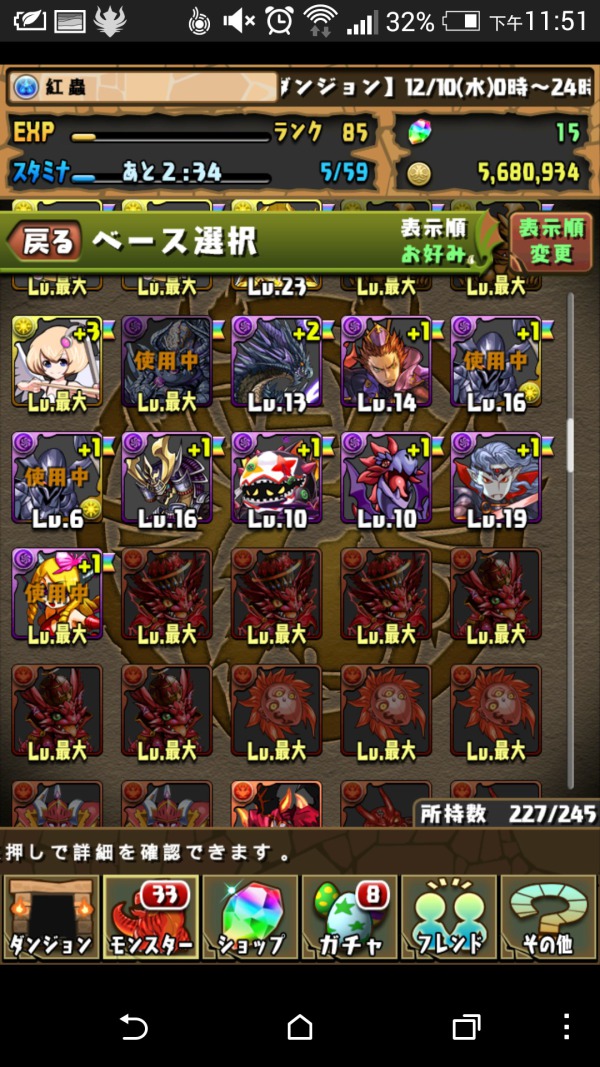Open the その他 menu tab
This screenshot has height=1067, width=600.
point(548,917)
